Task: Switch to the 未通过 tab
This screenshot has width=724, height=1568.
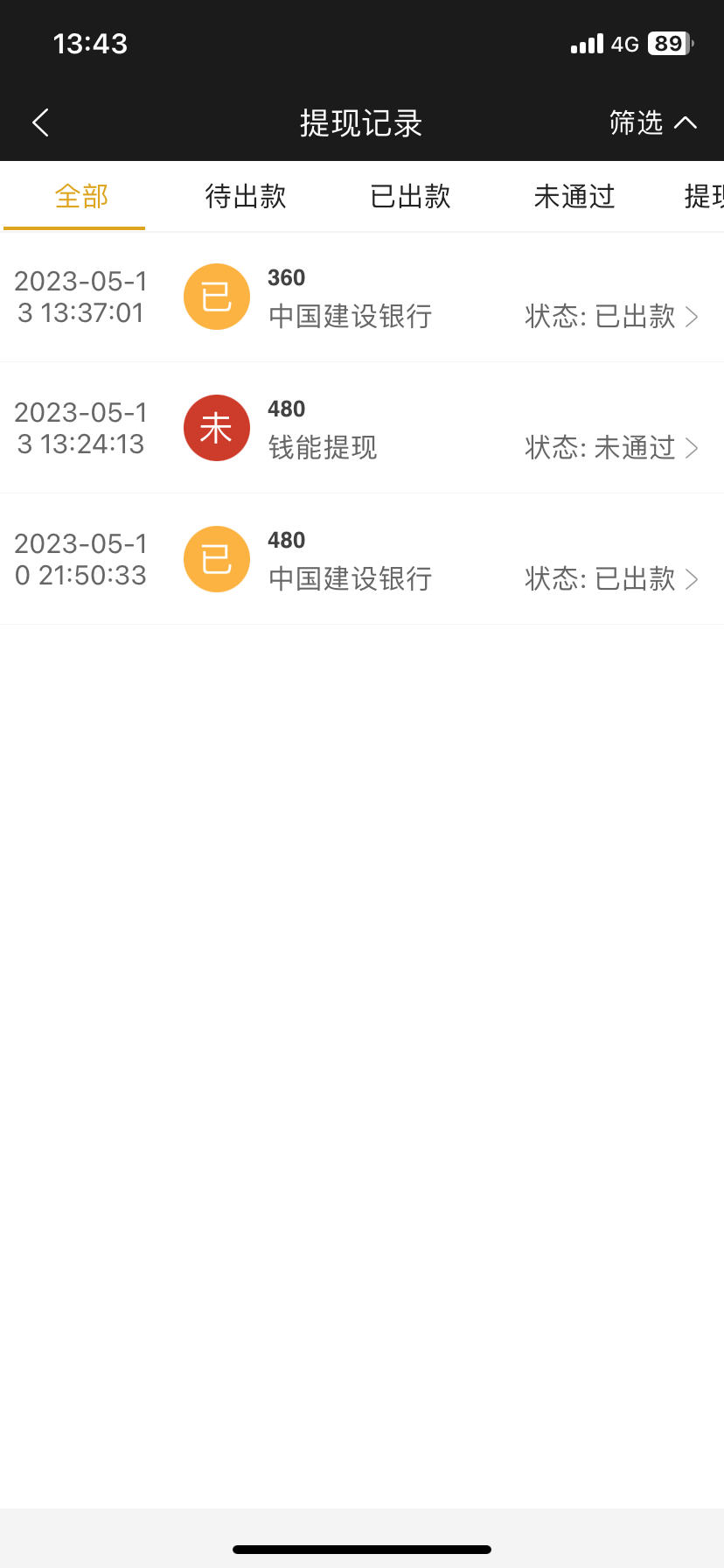Action: click(574, 198)
